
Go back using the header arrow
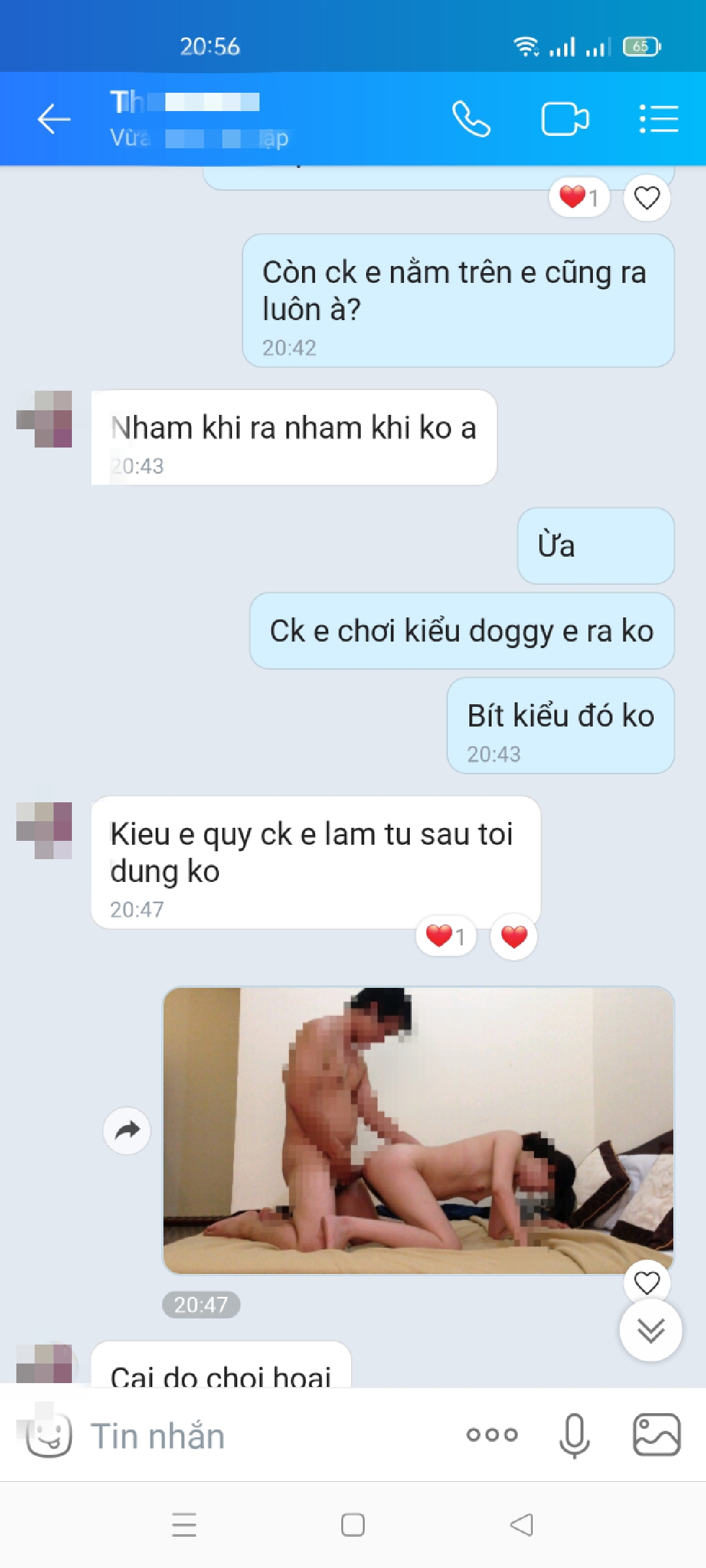point(54,120)
